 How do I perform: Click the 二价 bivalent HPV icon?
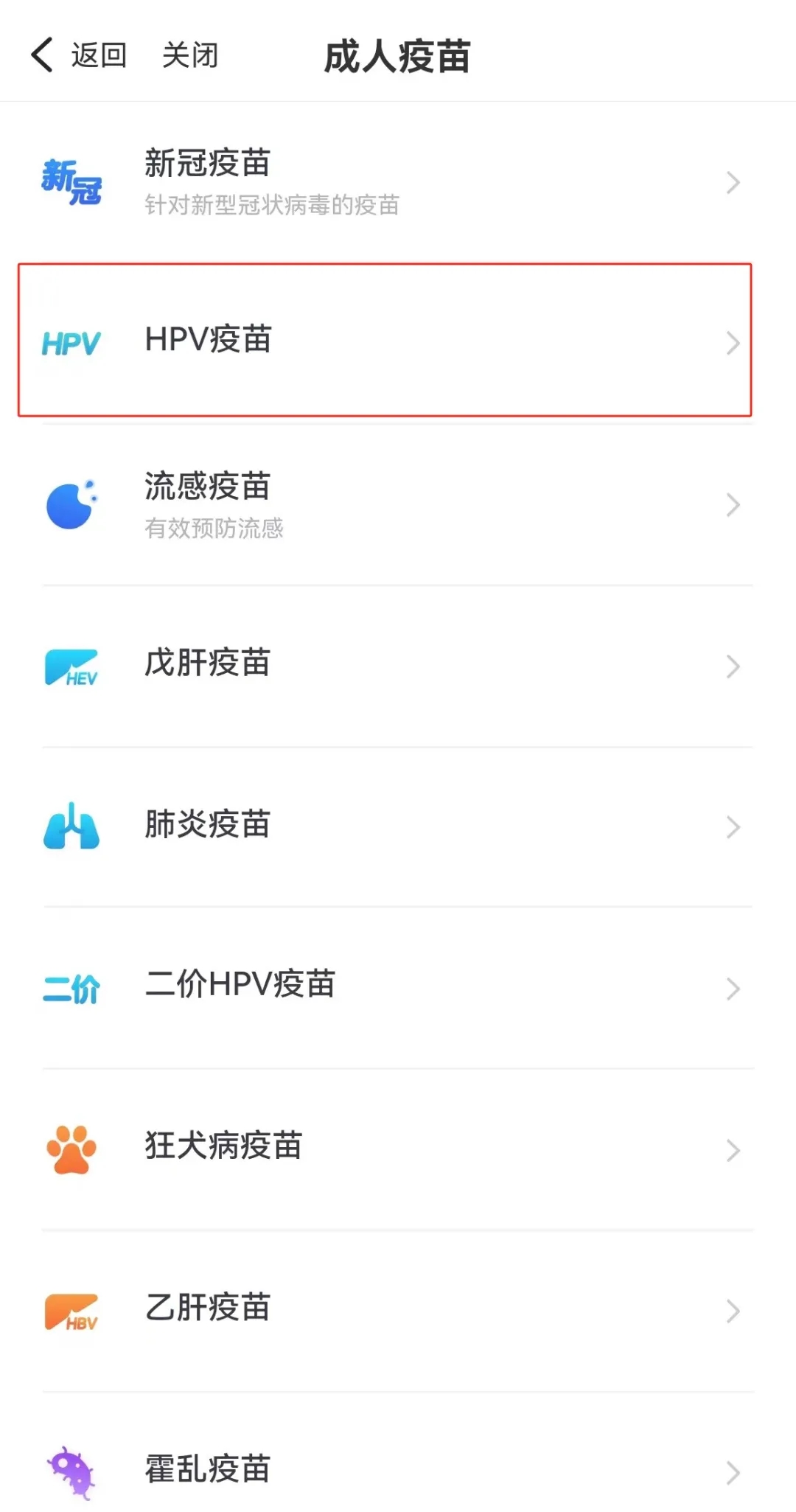click(71, 989)
